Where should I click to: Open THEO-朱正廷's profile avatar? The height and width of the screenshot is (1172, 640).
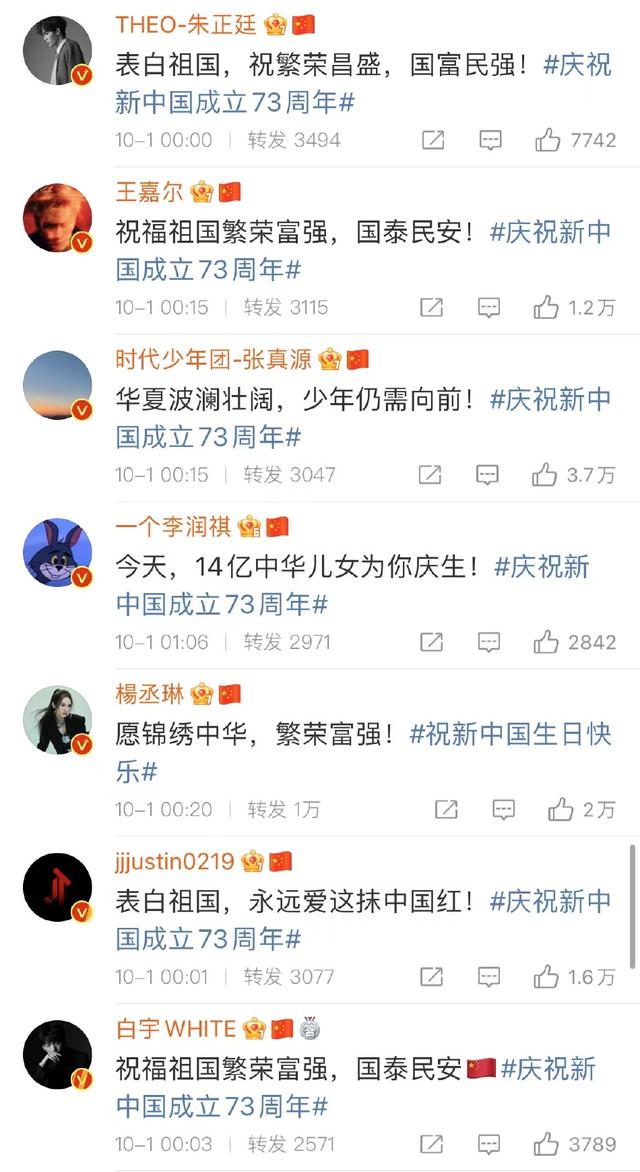click(58, 50)
